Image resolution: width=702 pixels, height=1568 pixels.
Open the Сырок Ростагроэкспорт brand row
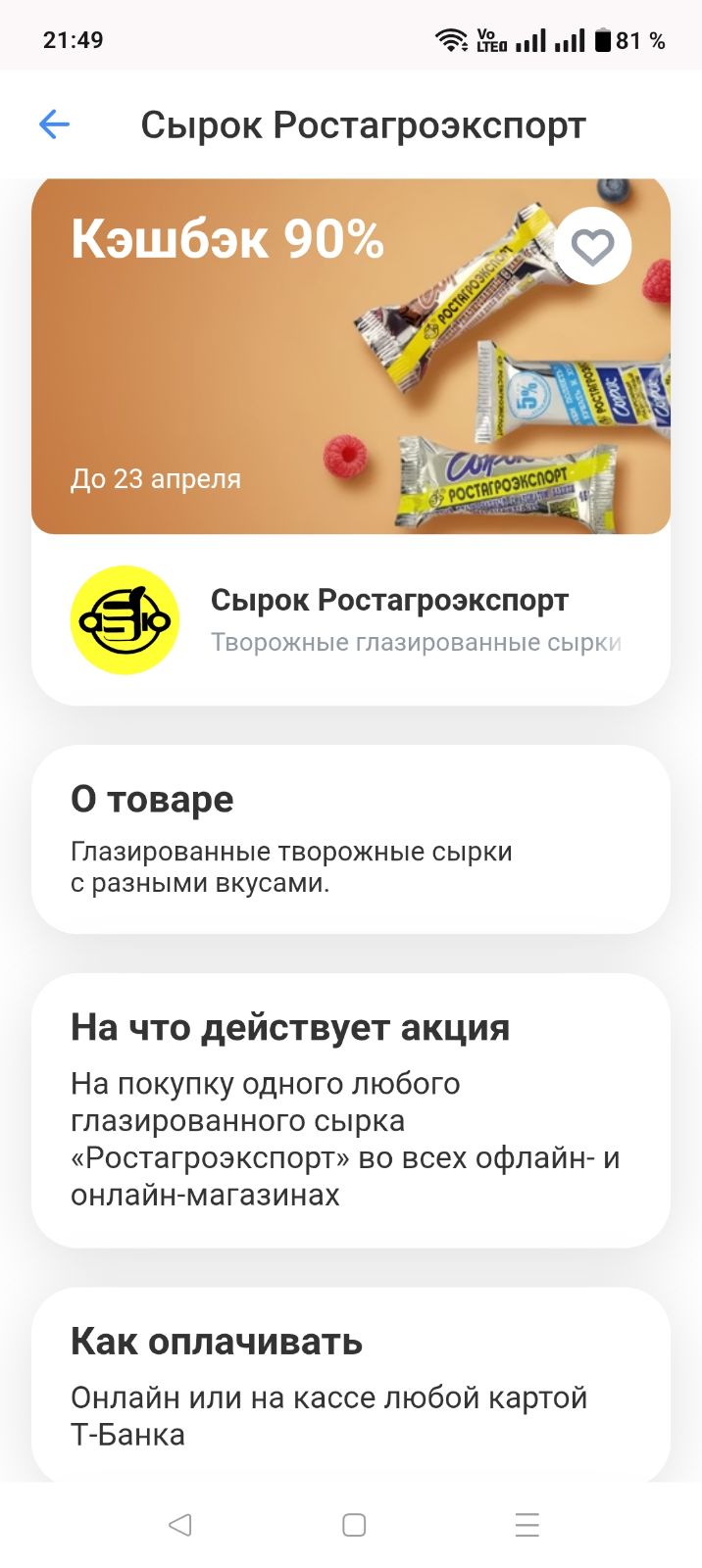tap(351, 619)
